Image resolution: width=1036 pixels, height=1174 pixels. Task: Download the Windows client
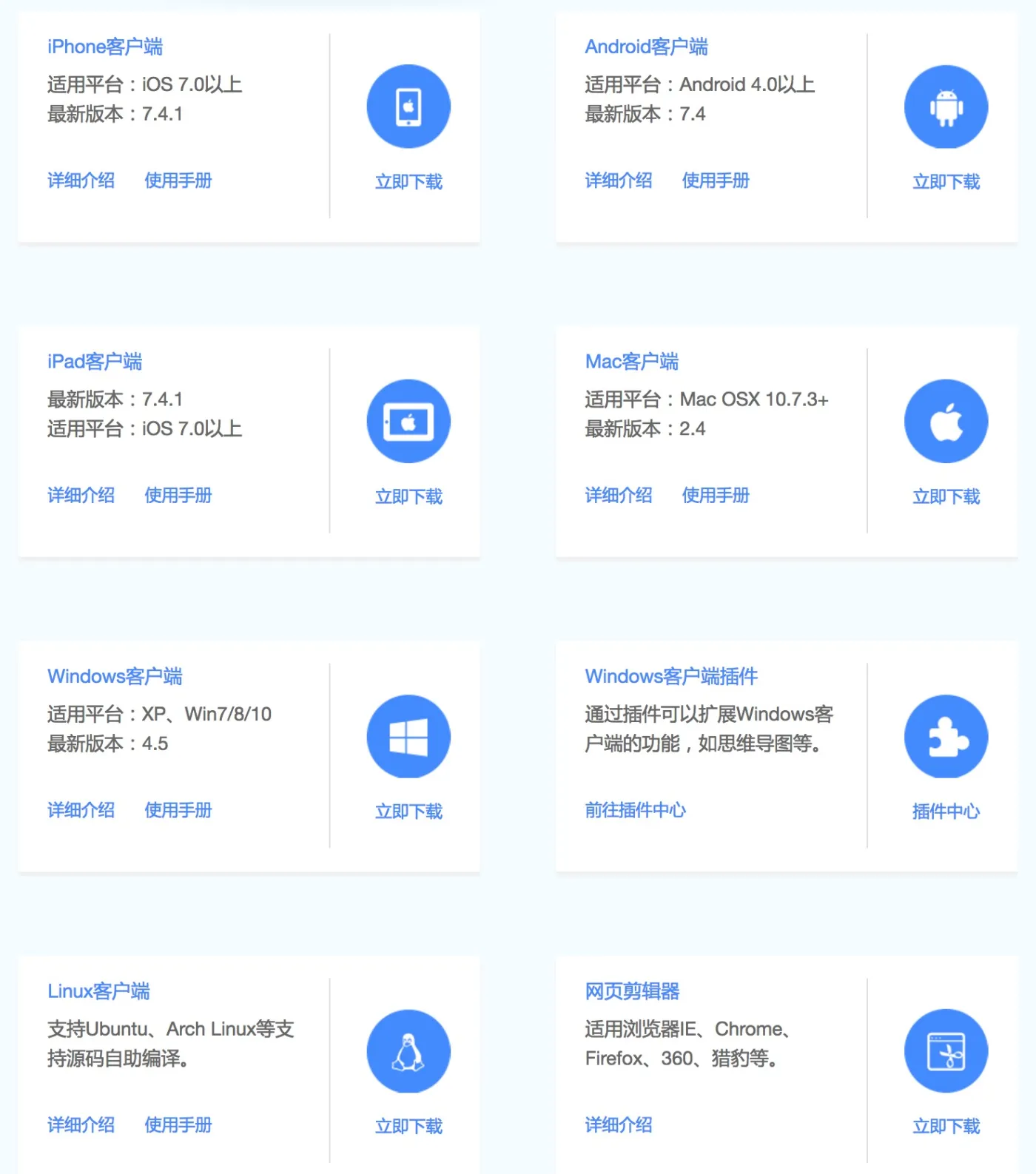pos(408,812)
